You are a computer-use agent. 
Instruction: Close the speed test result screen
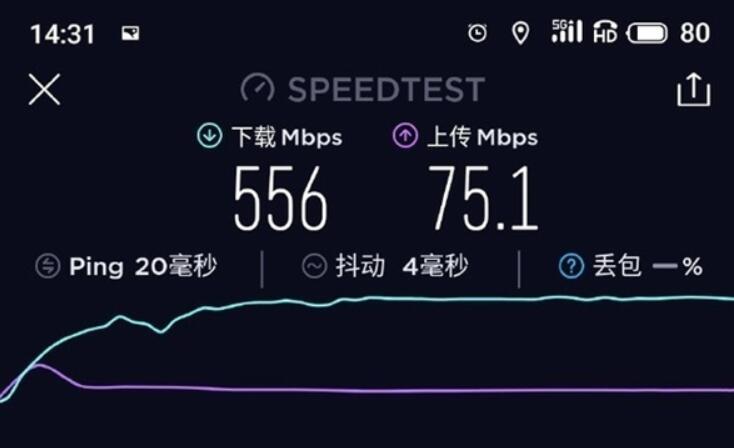click(x=44, y=89)
